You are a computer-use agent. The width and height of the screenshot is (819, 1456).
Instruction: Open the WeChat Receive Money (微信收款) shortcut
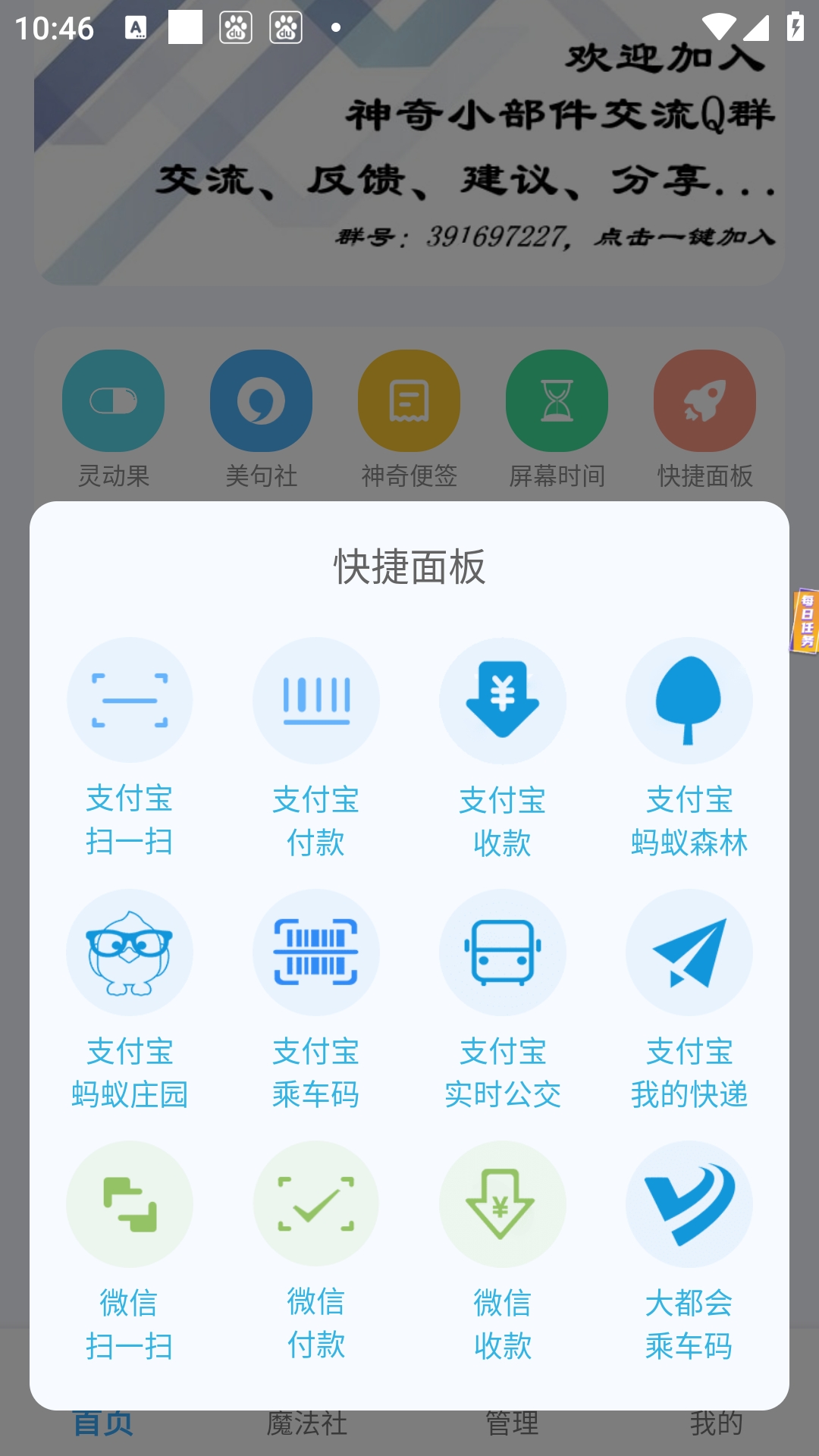click(x=503, y=1204)
